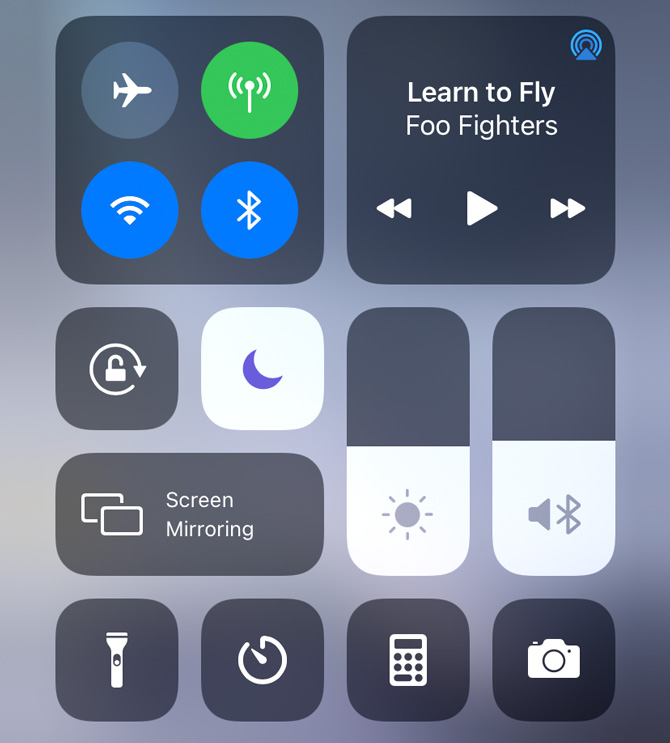Open the timer
Screen dimensions: 670x743
pos(262,660)
